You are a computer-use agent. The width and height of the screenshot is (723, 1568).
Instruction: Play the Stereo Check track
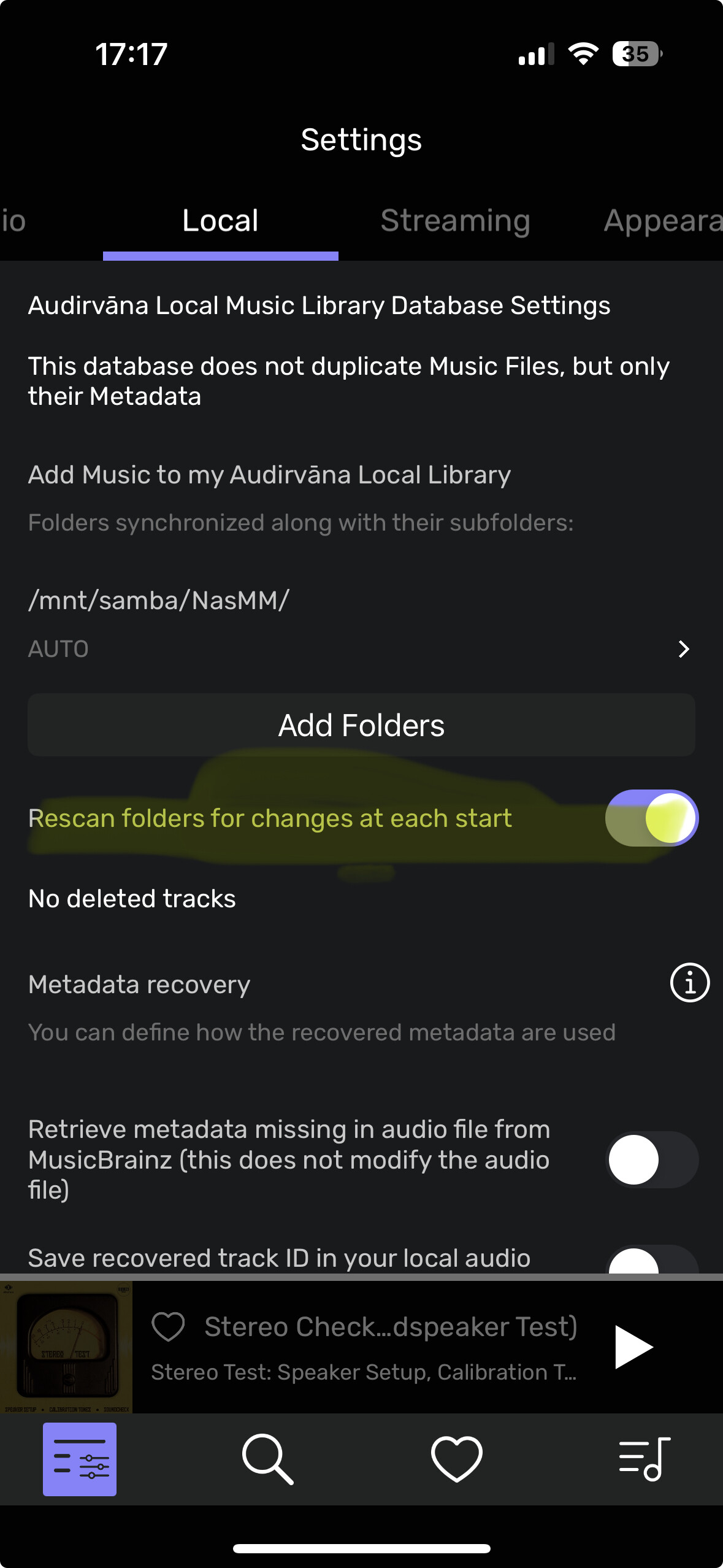(633, 1347)
